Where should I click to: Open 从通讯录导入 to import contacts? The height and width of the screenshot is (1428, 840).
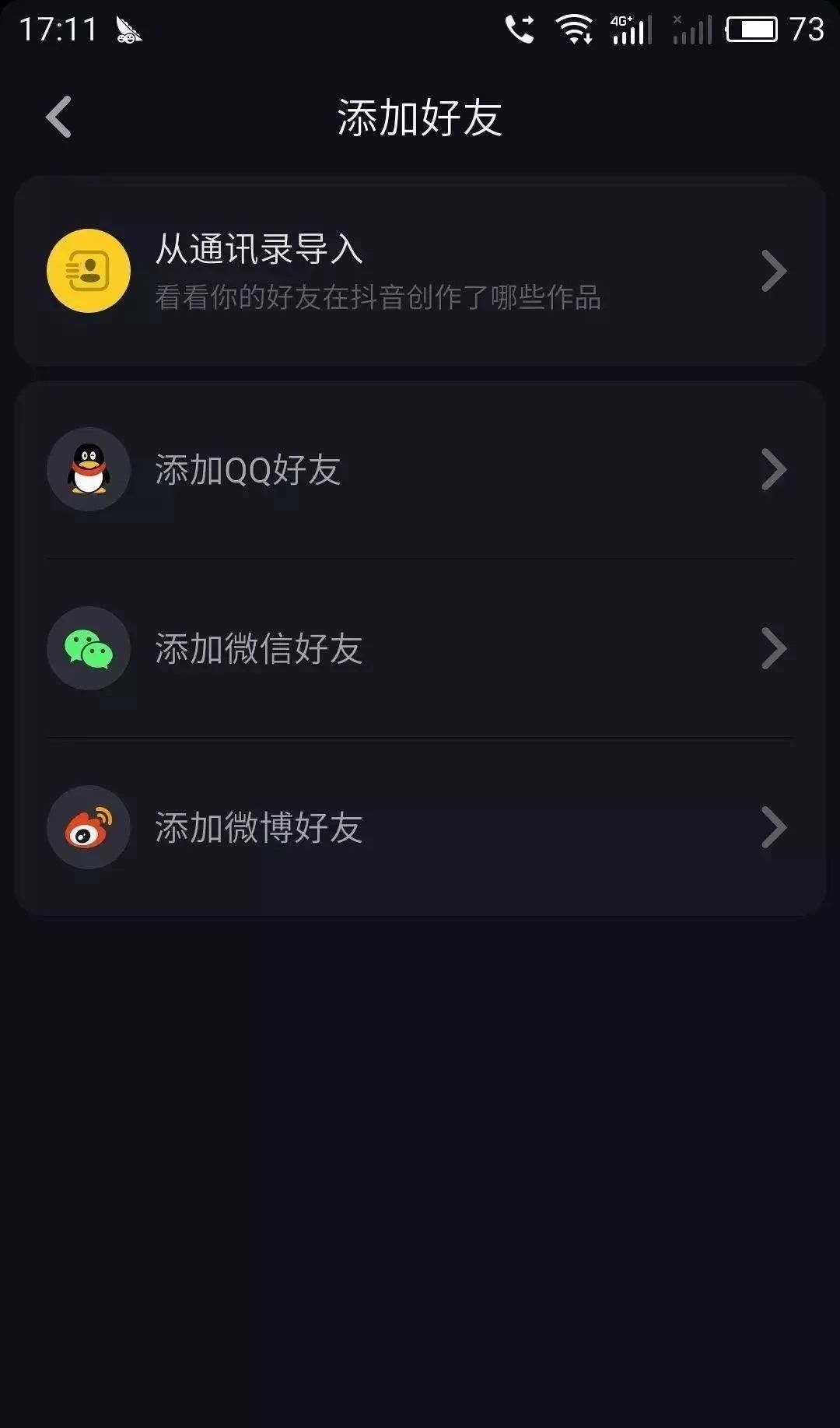[x=418, y=271]
